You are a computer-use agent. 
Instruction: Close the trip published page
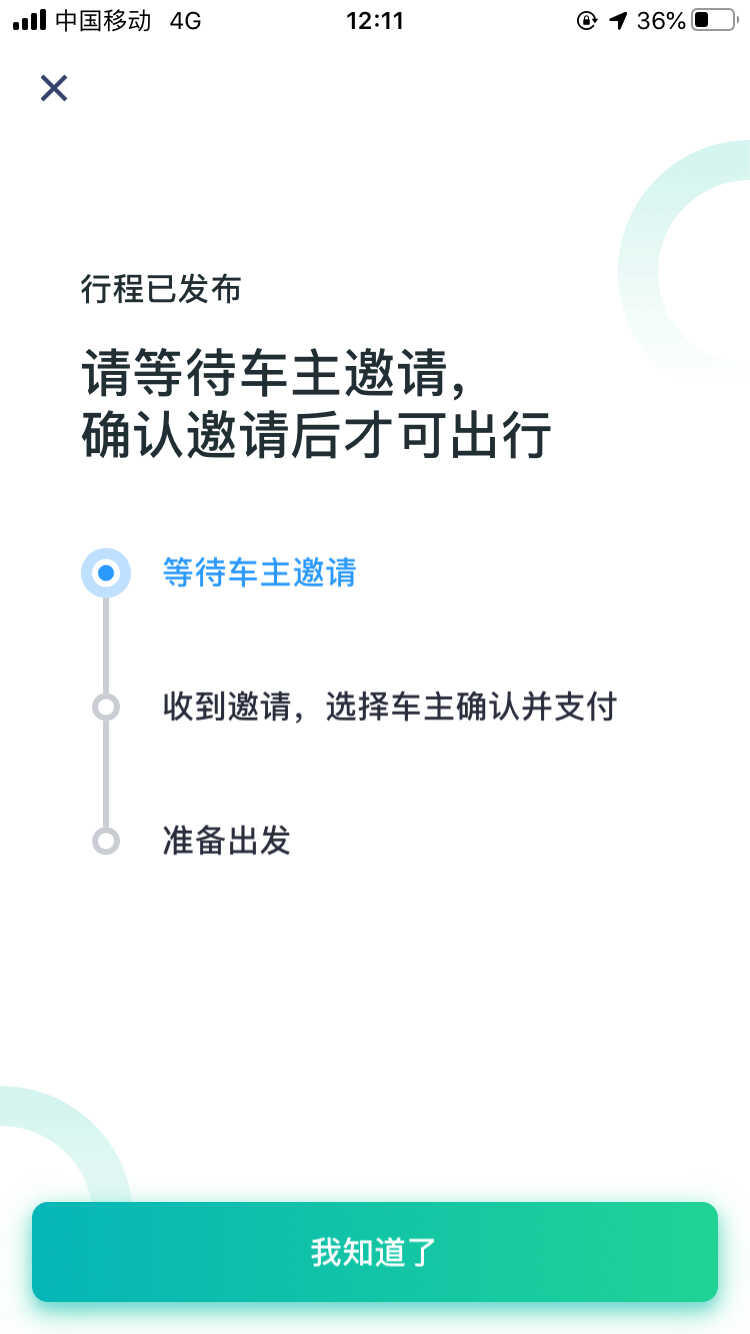[54, 88]
